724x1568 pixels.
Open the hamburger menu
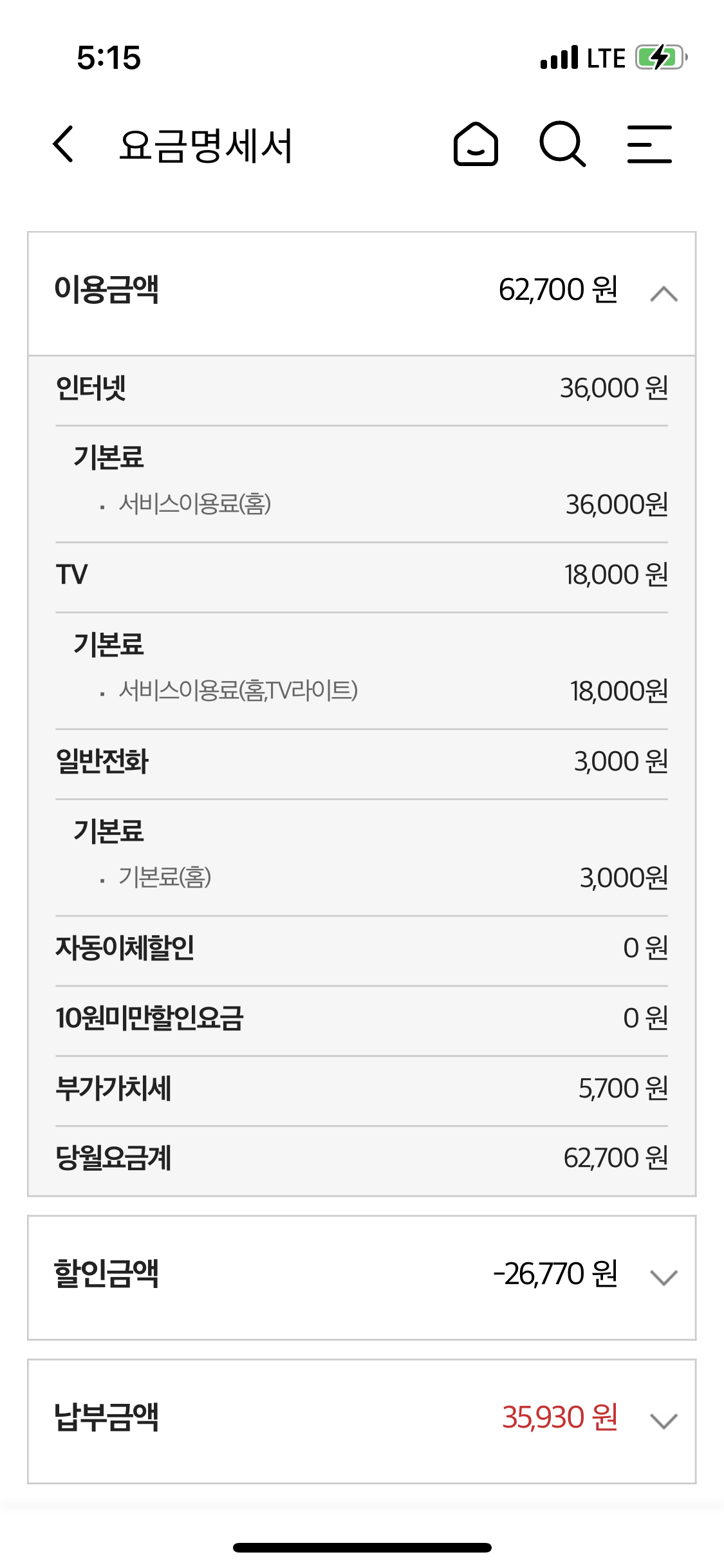(649, 144)
